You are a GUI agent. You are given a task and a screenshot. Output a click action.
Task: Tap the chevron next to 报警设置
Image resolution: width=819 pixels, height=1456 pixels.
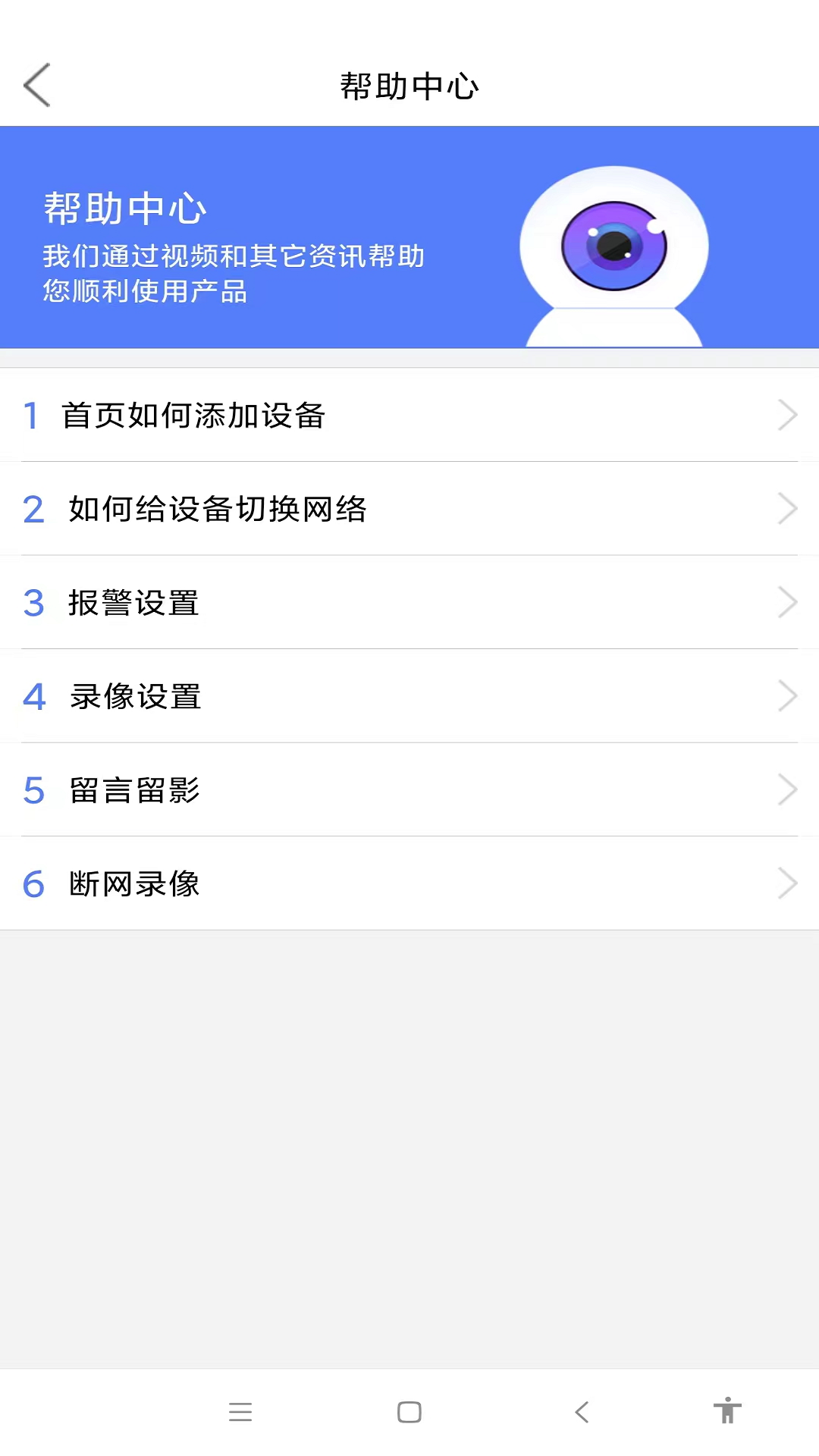coord(788,602)
